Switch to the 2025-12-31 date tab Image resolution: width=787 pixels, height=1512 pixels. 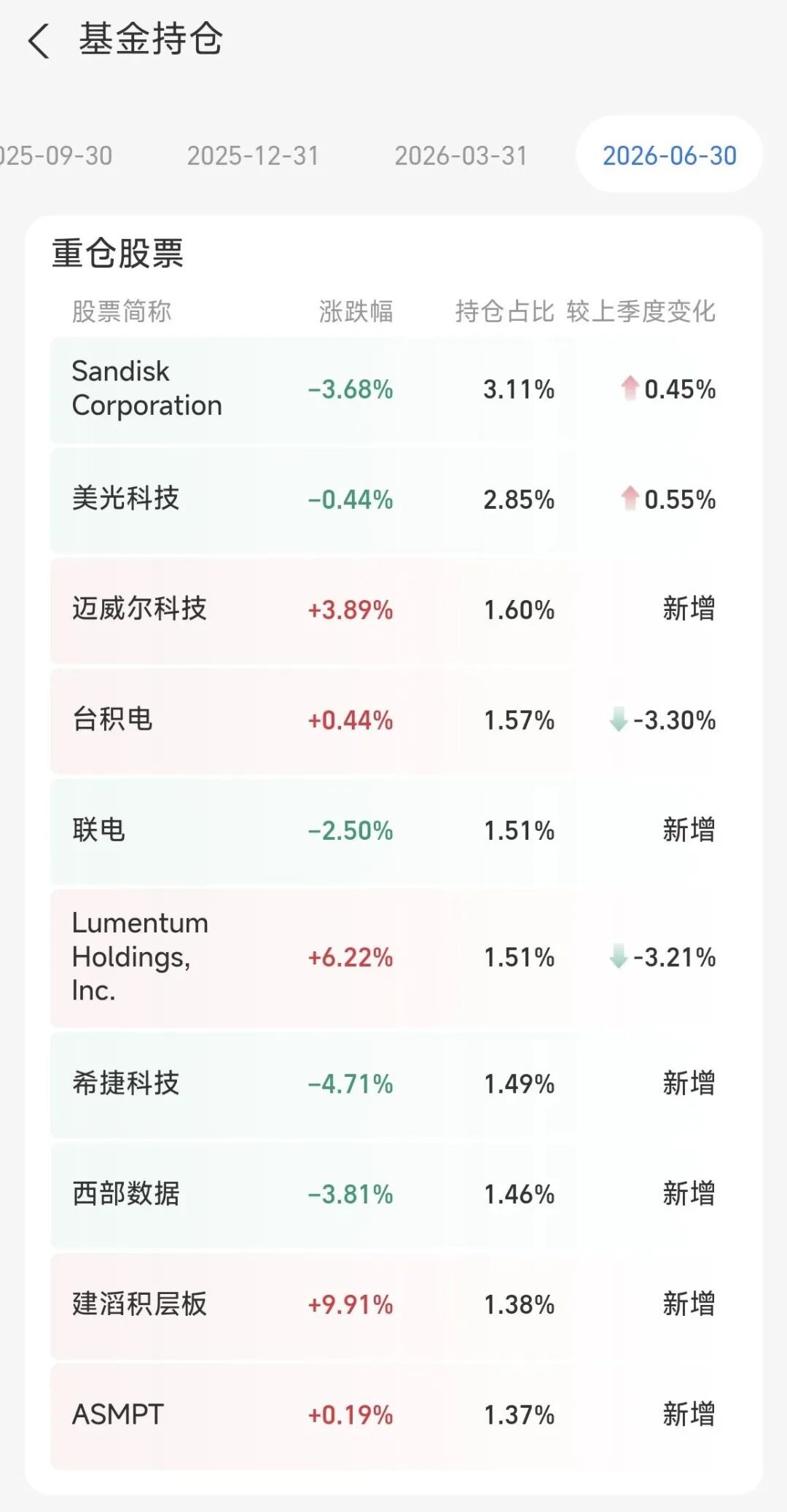[253, 155]
